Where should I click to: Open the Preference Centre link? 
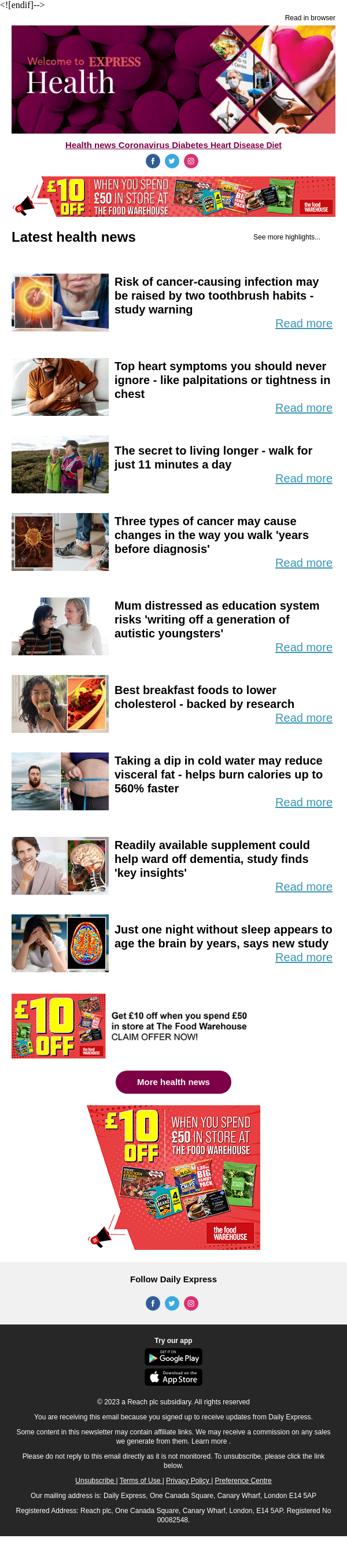(x=243, y=1480)
